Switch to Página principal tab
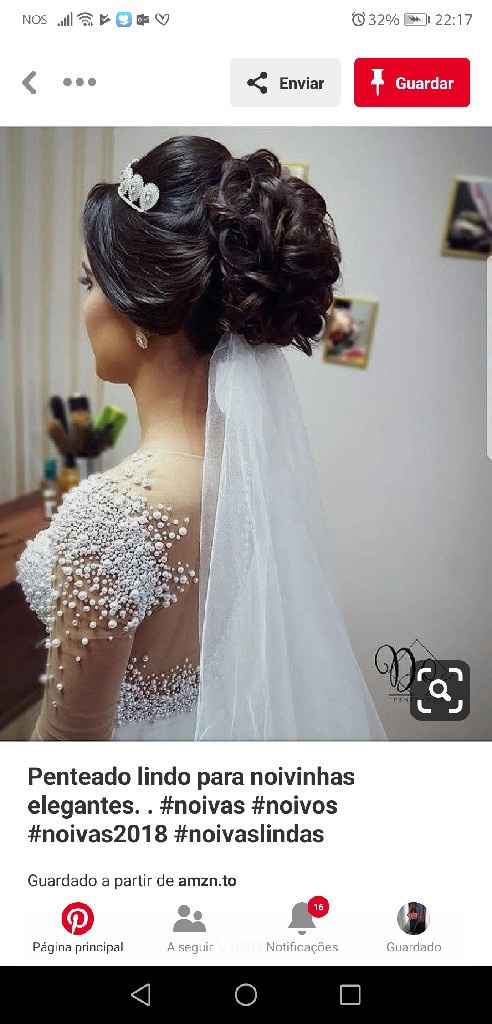Image resolution: width=492 pixels, height=1024 pixels. (x=78, y=928)
